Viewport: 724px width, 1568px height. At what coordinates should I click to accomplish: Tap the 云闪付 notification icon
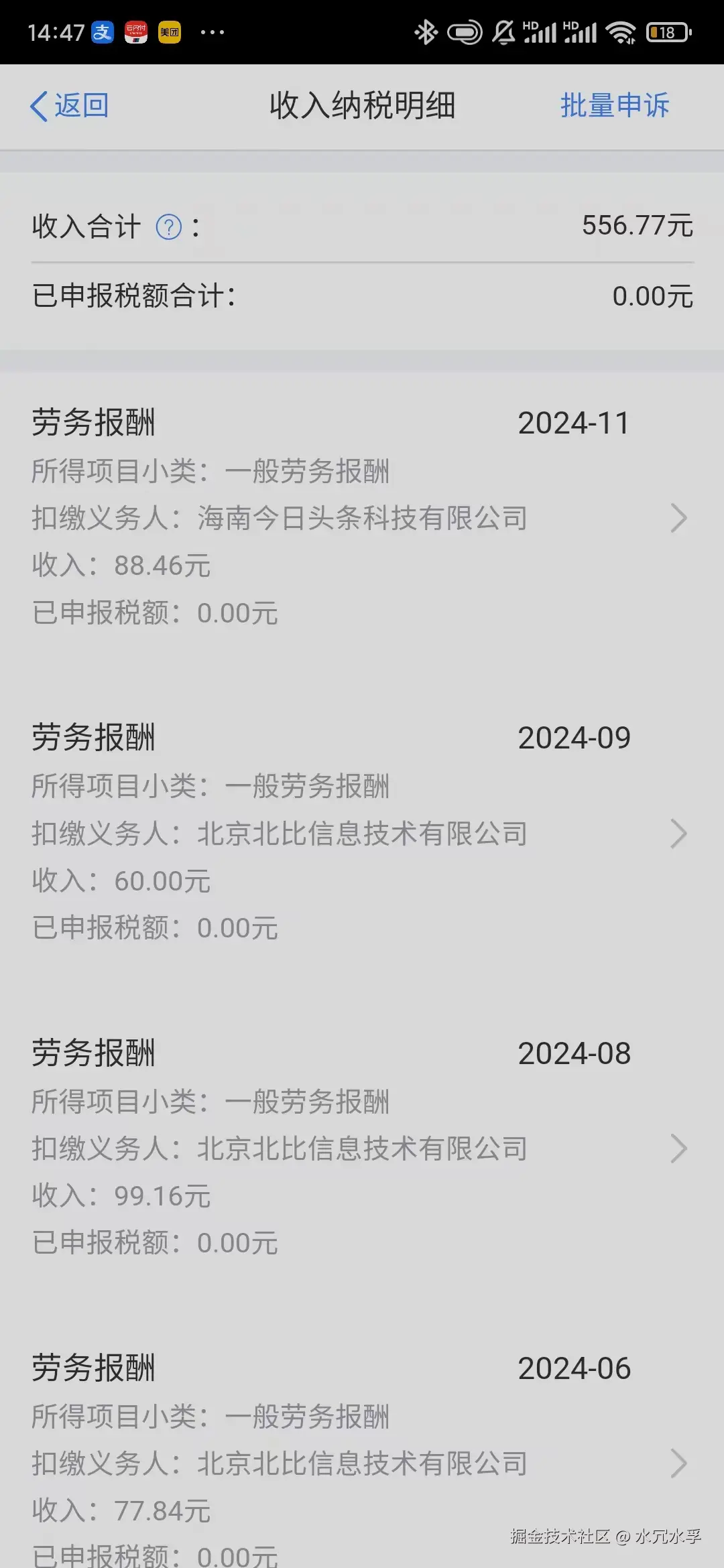pos(136,32)
